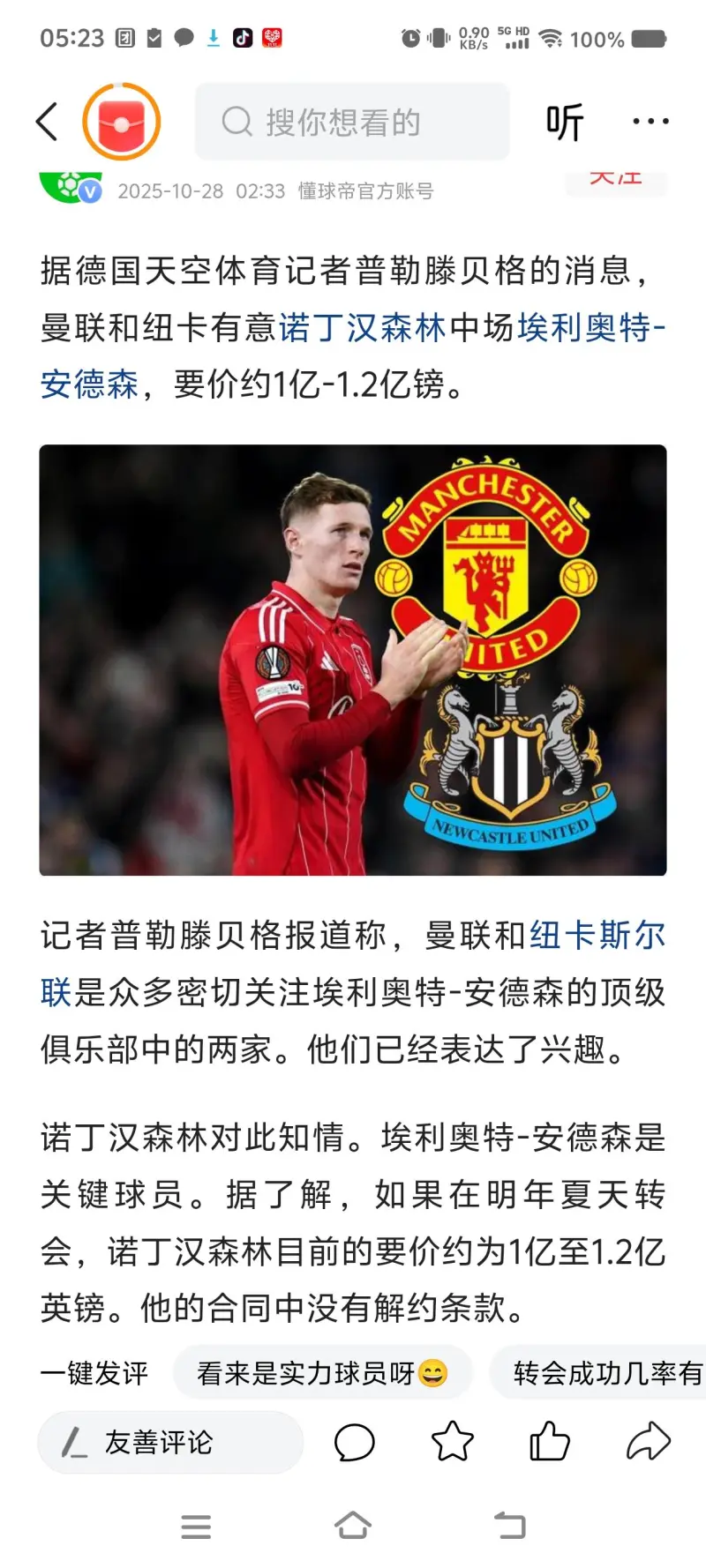
Task: Tap the 搜你想看的 search box
Action: pyautogui.click(x=353, y=122)
